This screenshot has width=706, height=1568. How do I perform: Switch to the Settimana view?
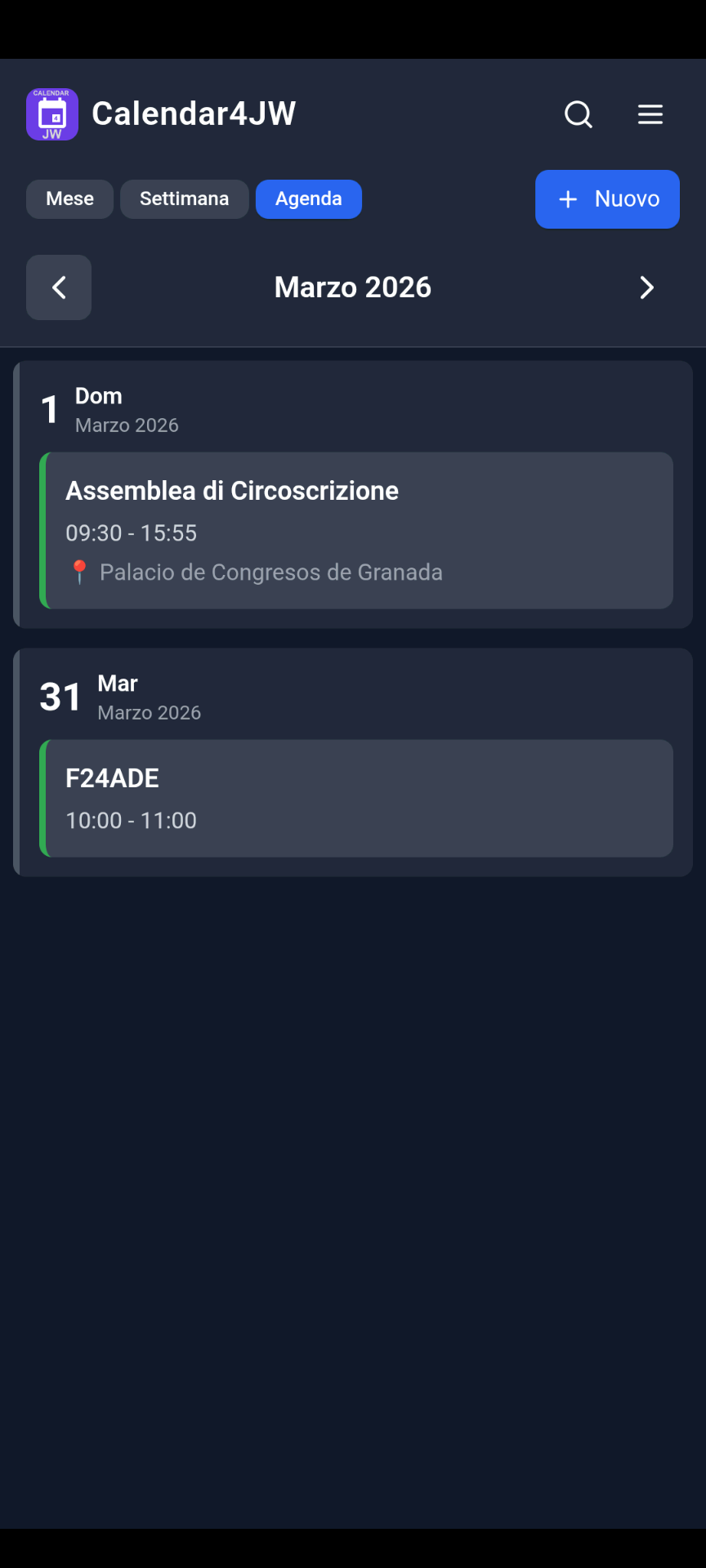pyautogui.click(x=184, y=198)
